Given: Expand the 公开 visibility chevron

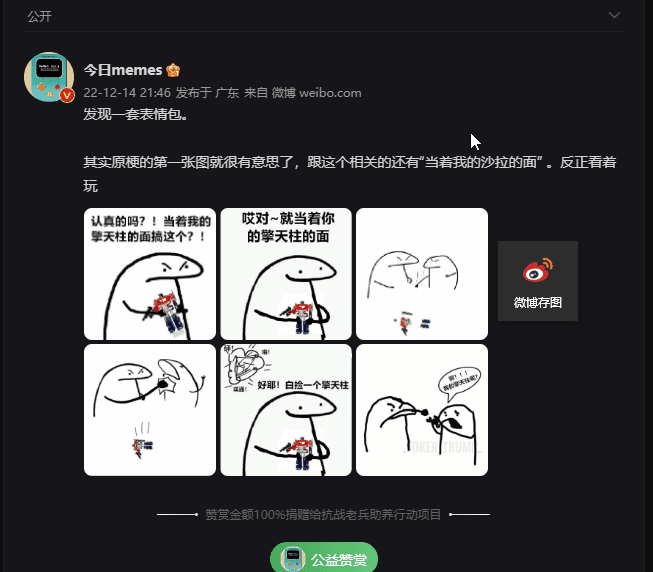Looking at the screenshot, I should coord(614,15).
